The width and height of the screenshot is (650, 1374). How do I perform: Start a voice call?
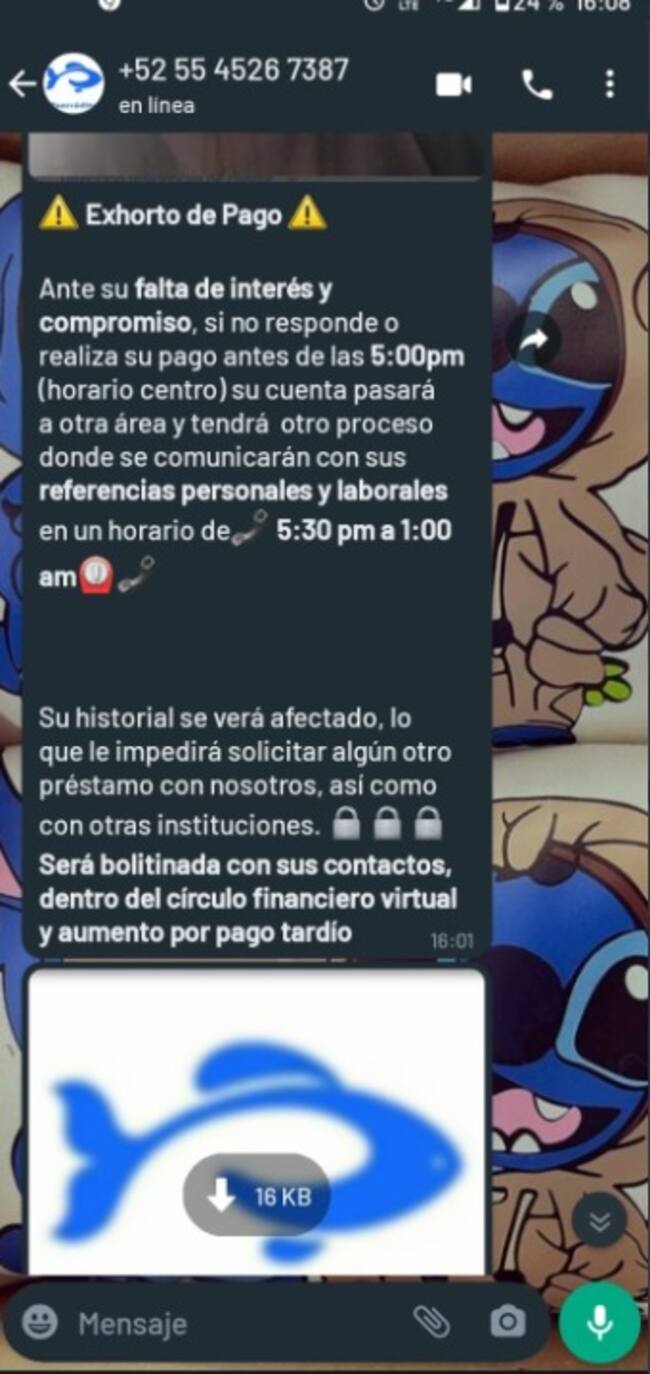(x=537, y=85)
